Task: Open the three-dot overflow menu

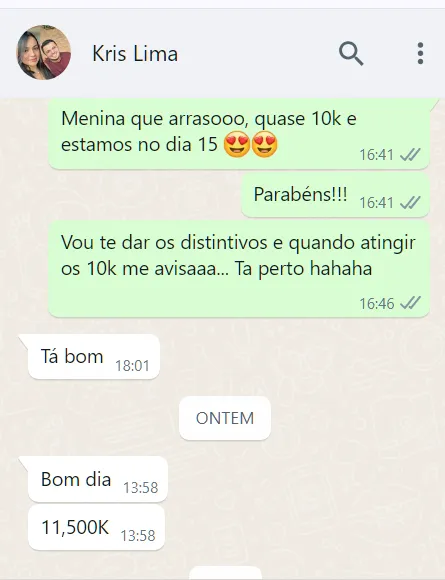Action: point(420,53)
